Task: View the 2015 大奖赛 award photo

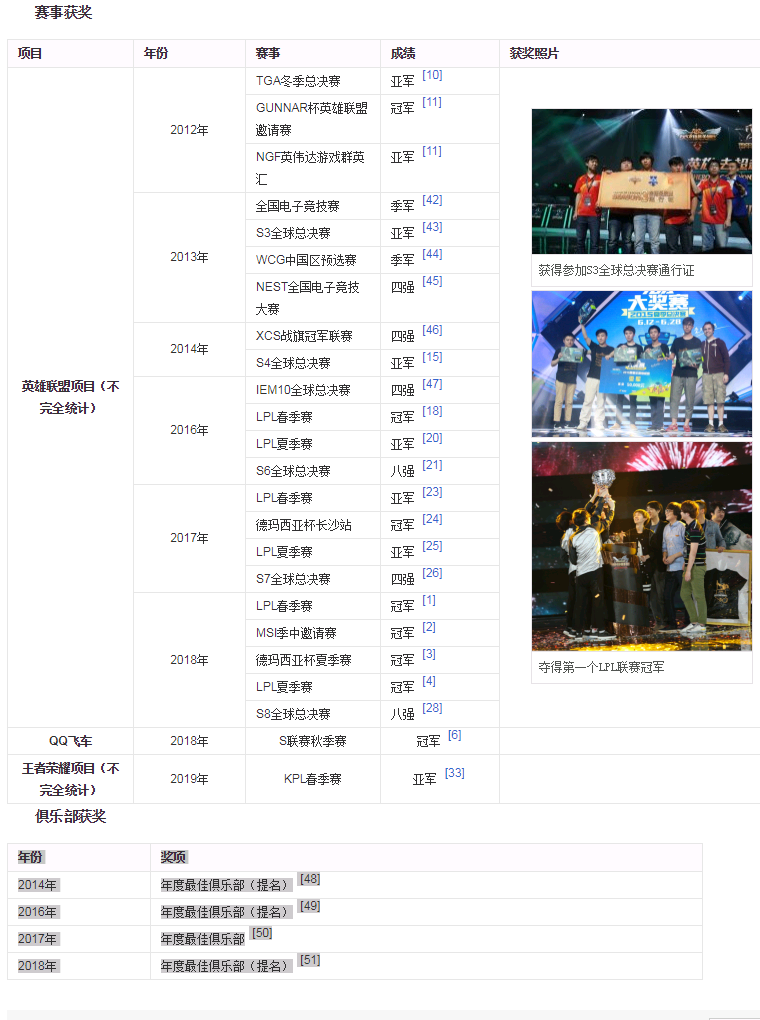Action: pos(641,364)
